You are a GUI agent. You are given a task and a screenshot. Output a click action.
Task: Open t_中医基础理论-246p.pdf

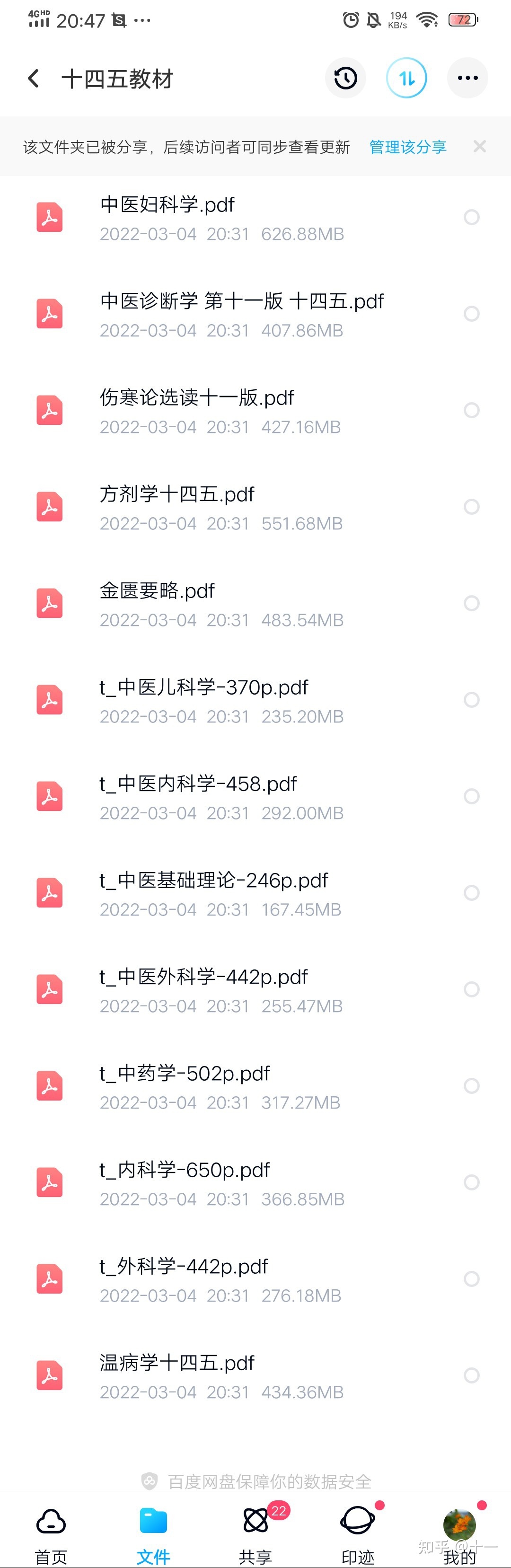click(213, 881)
